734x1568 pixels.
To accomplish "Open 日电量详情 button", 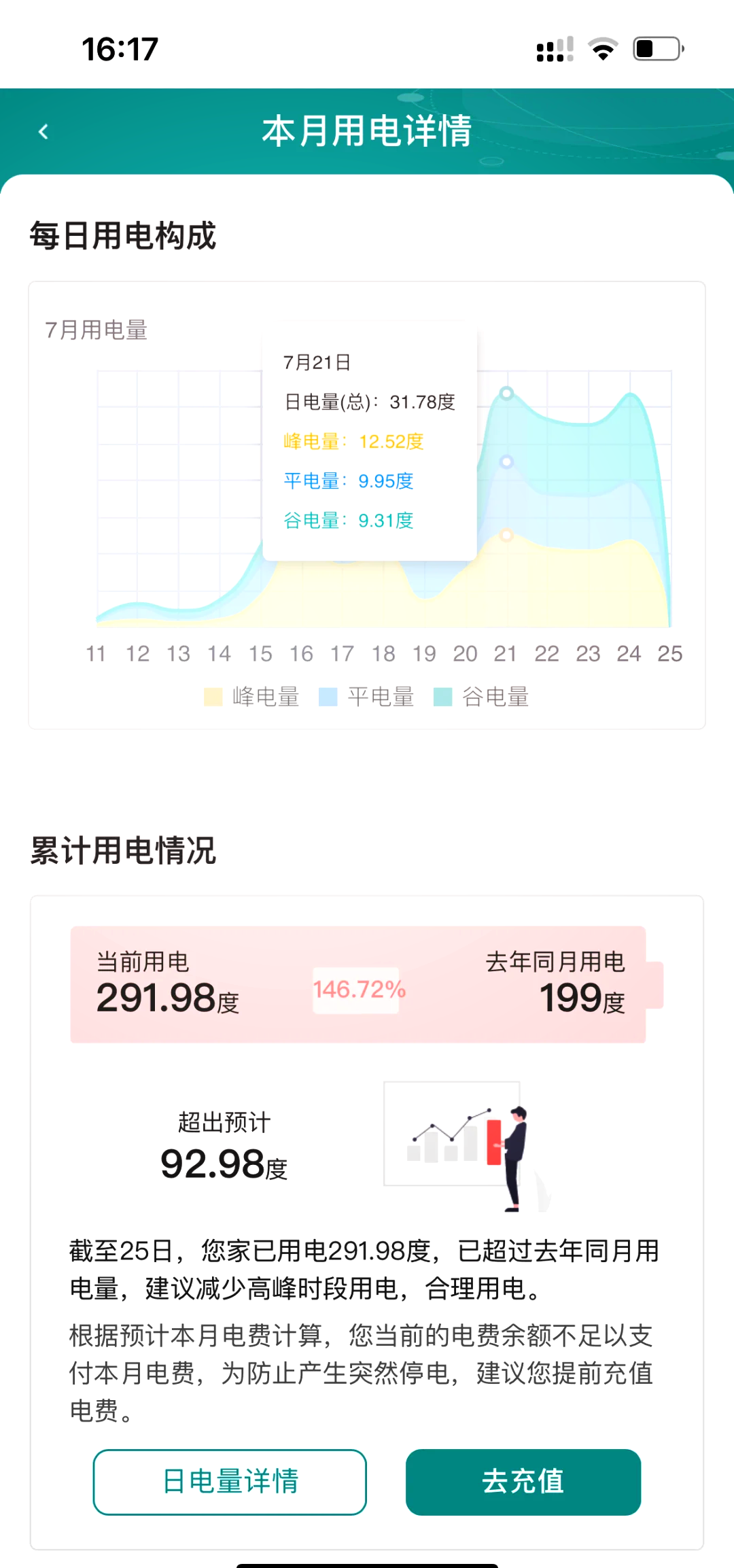I will pyautogui.click(x=230, y=1482).
